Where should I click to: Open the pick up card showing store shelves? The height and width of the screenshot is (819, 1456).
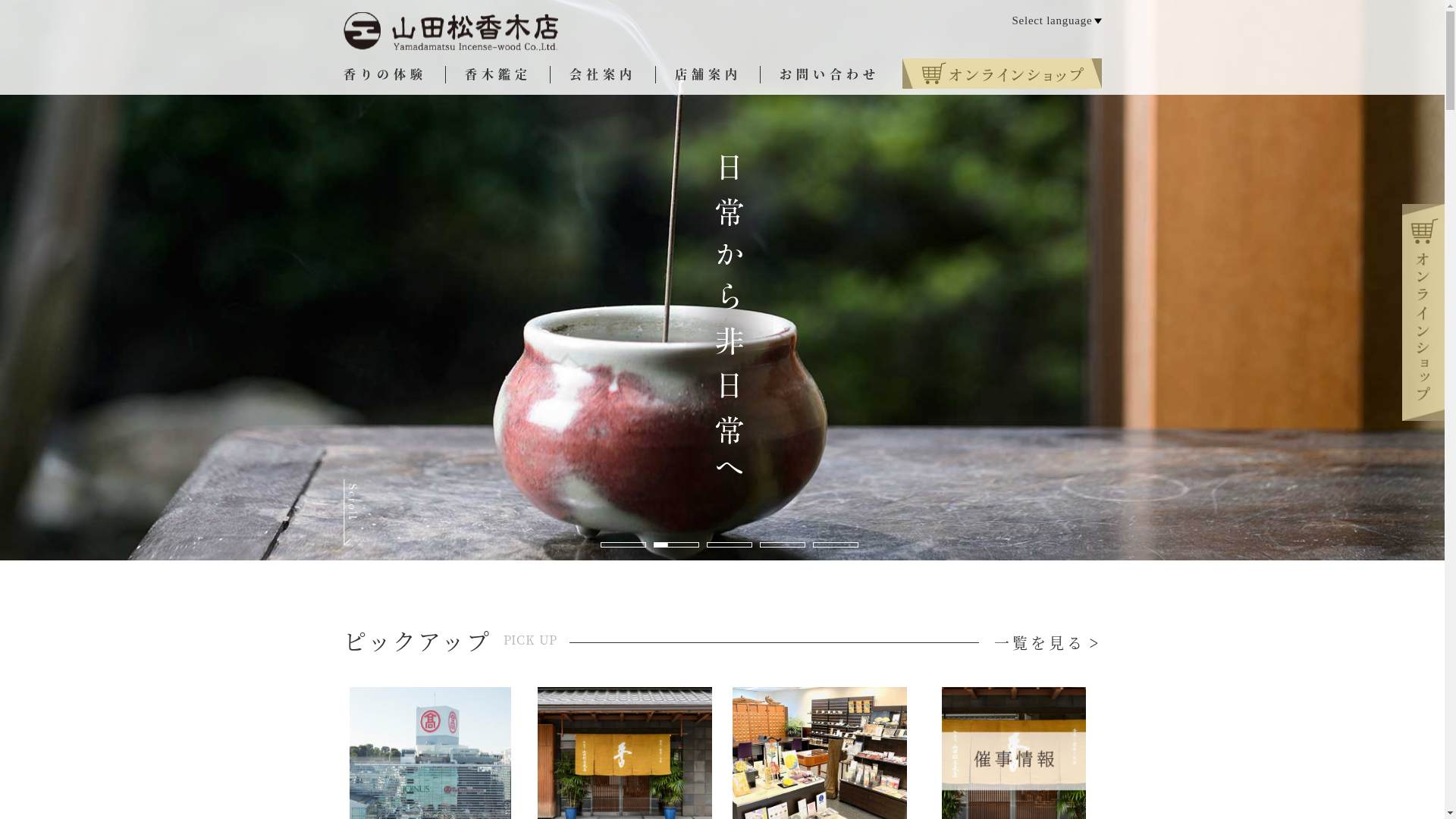pos(819,752)
